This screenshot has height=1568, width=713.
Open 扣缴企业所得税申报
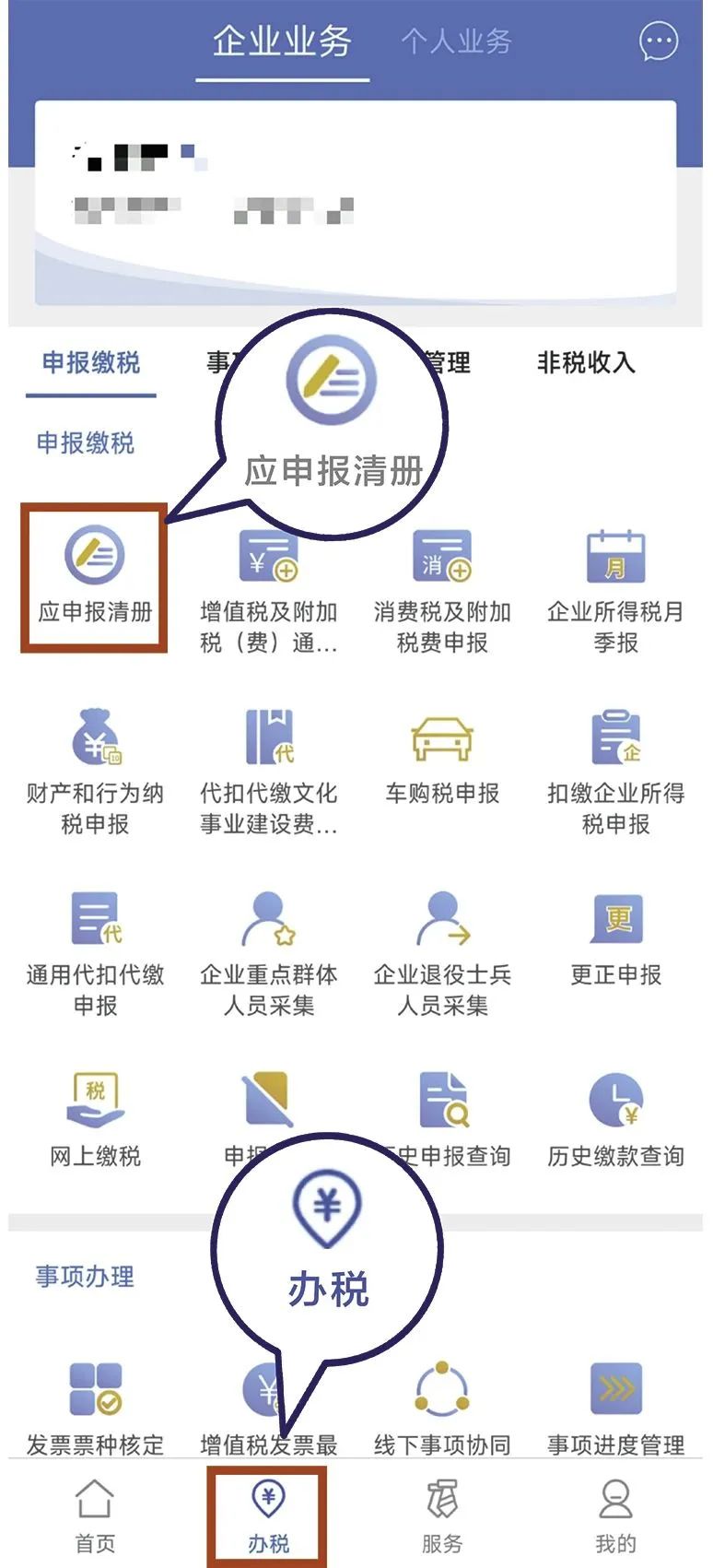(x=615, y=772)
